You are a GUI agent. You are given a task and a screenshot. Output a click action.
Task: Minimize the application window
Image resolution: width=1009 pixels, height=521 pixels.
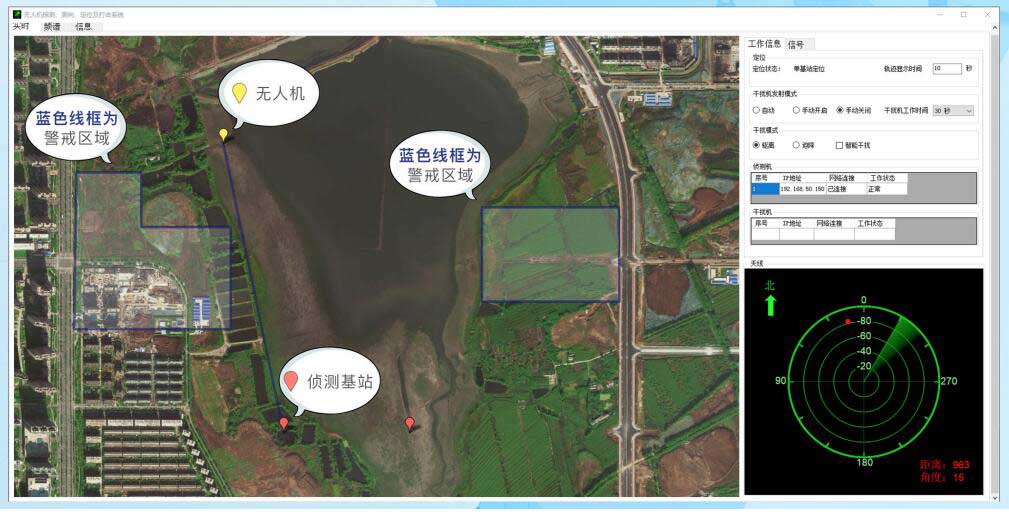pos(939,14)
